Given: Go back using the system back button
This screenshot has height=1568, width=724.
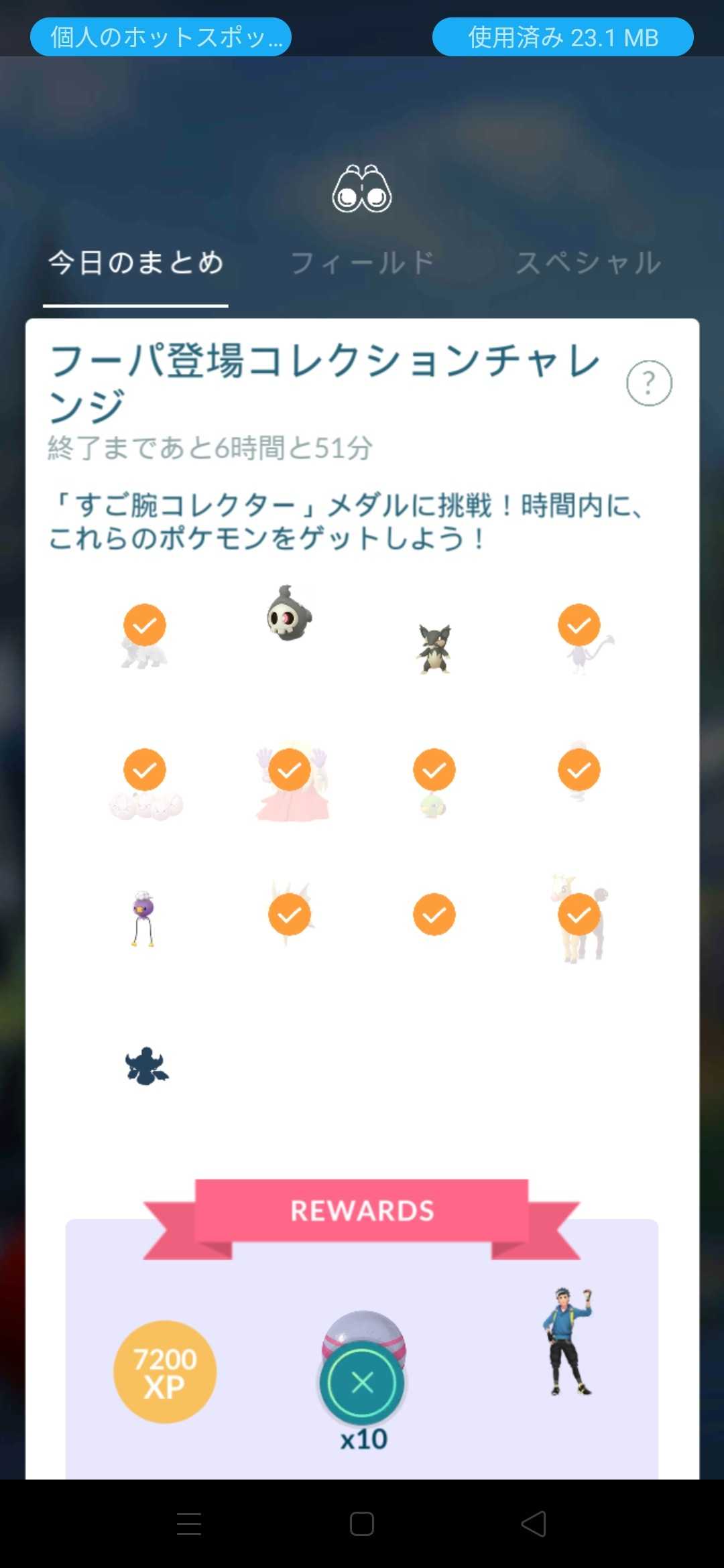Looking at the screenshot, I should pyautogui.click(x=534, y=1524).
